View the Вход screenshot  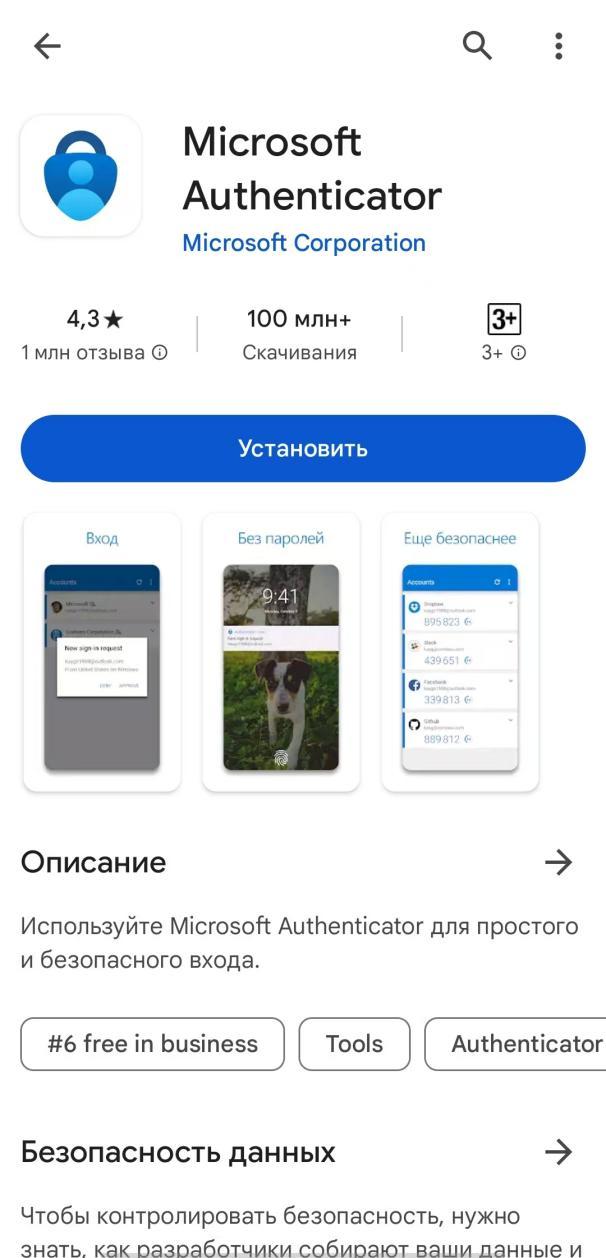coord(102,652)
